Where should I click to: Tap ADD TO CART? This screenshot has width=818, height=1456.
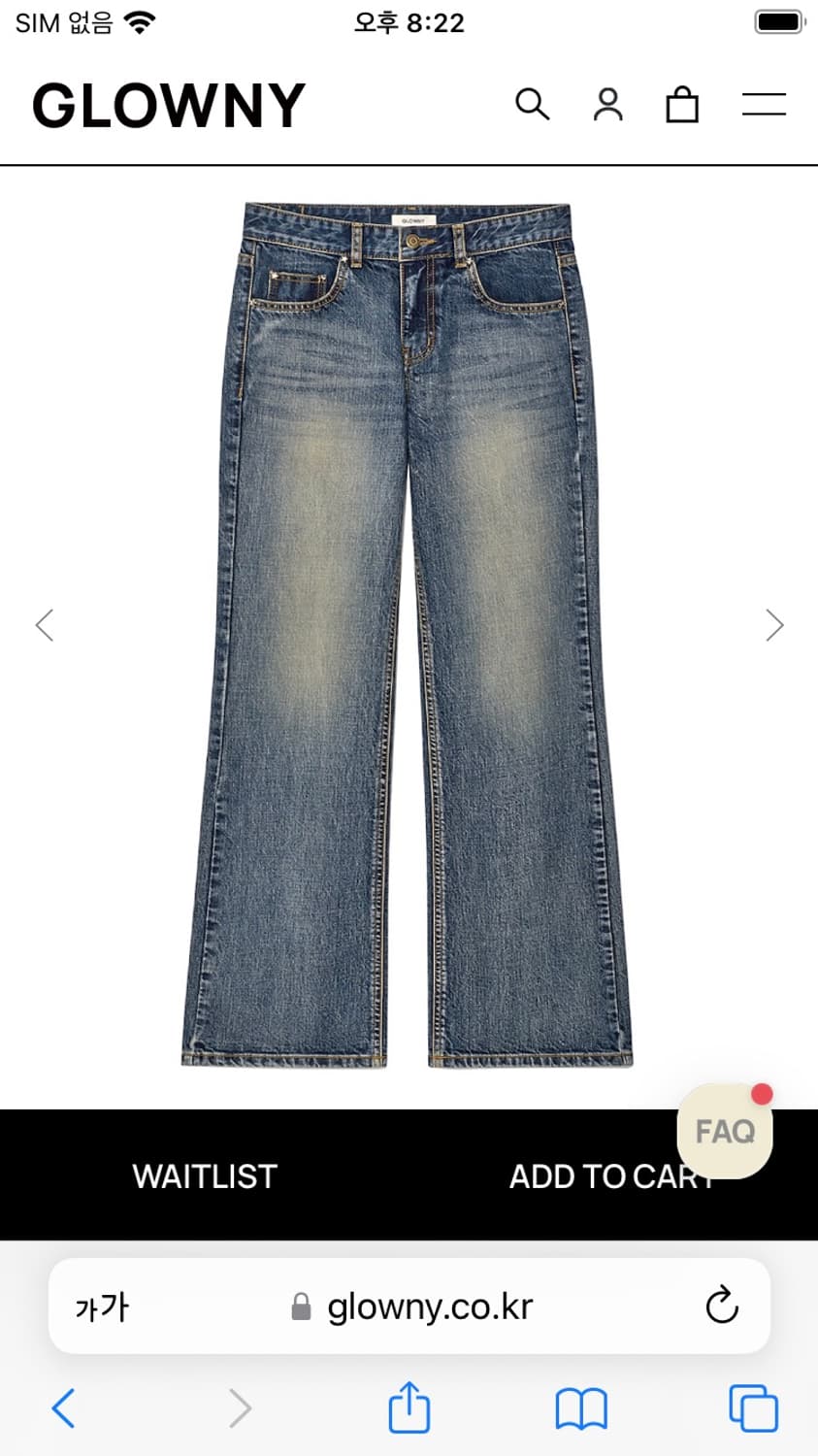tap(612, 1176)
